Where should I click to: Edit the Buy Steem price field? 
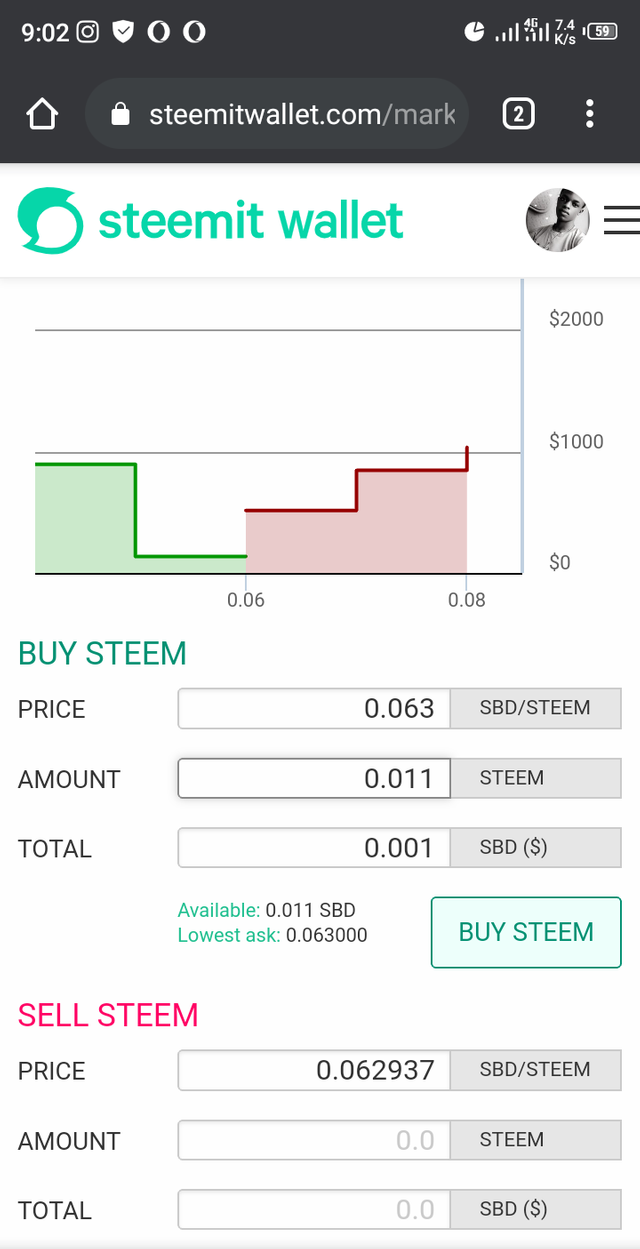(x=314, y=709)
